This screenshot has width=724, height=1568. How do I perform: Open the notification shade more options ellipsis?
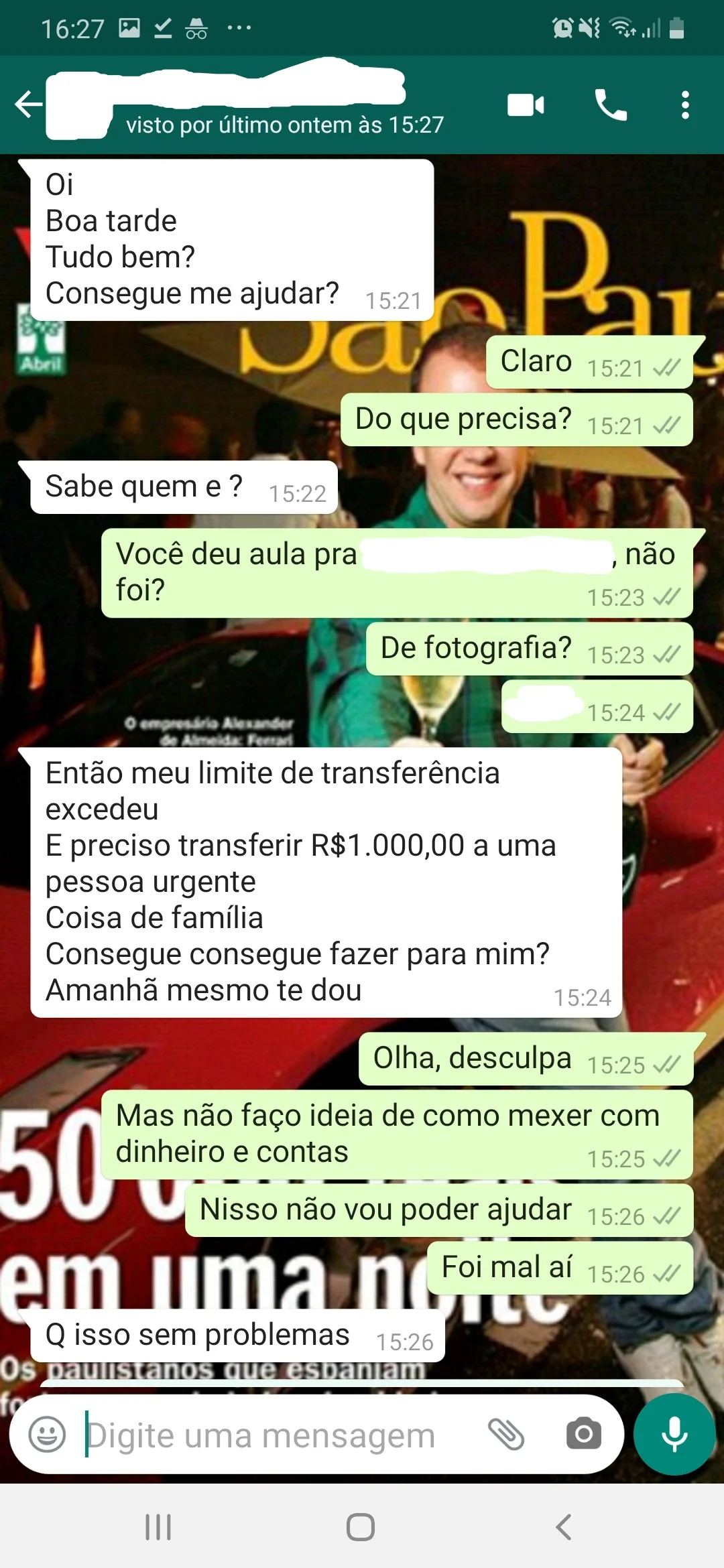click(238, 28)
